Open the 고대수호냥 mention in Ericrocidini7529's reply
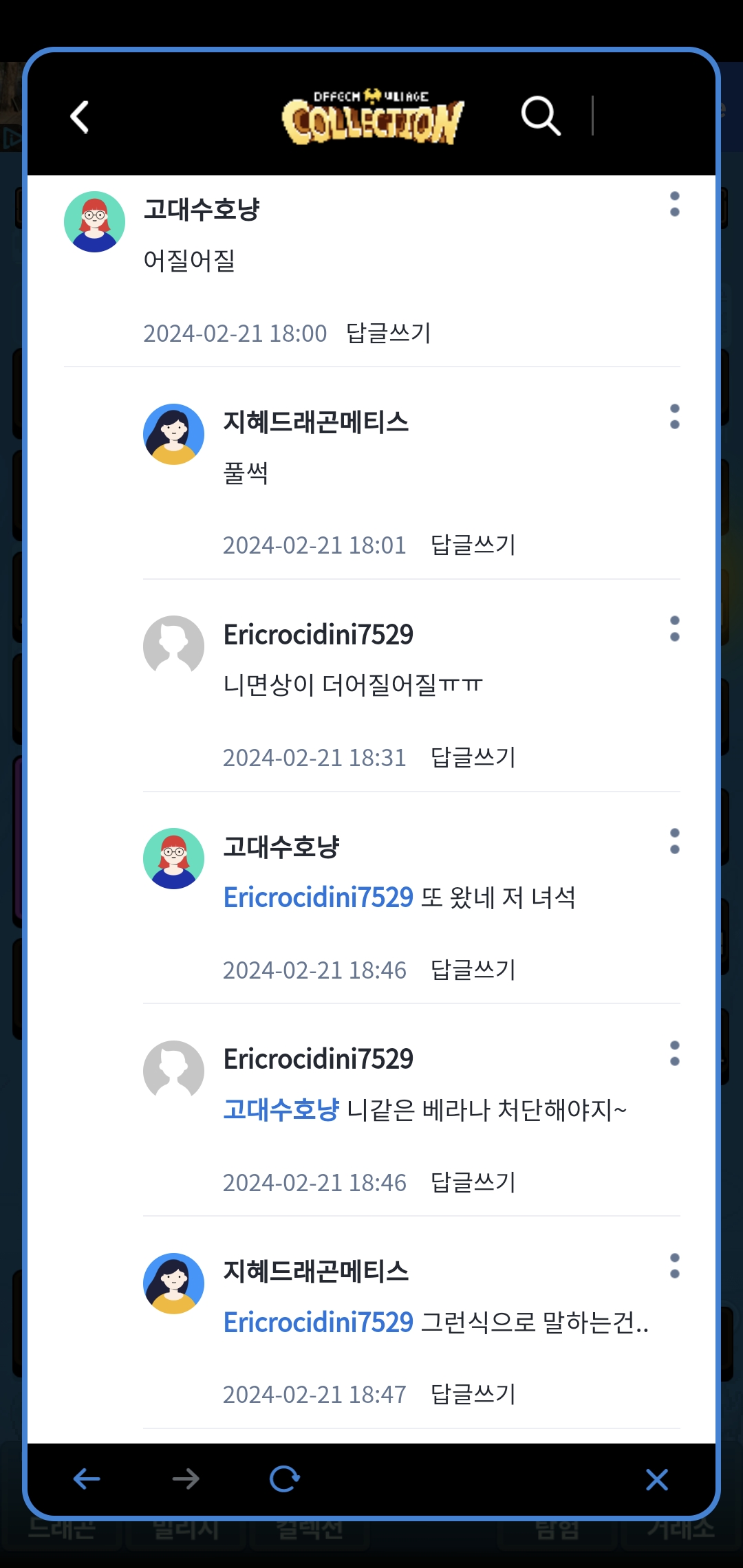743x1568 pixels. [x=281, y=1109]
